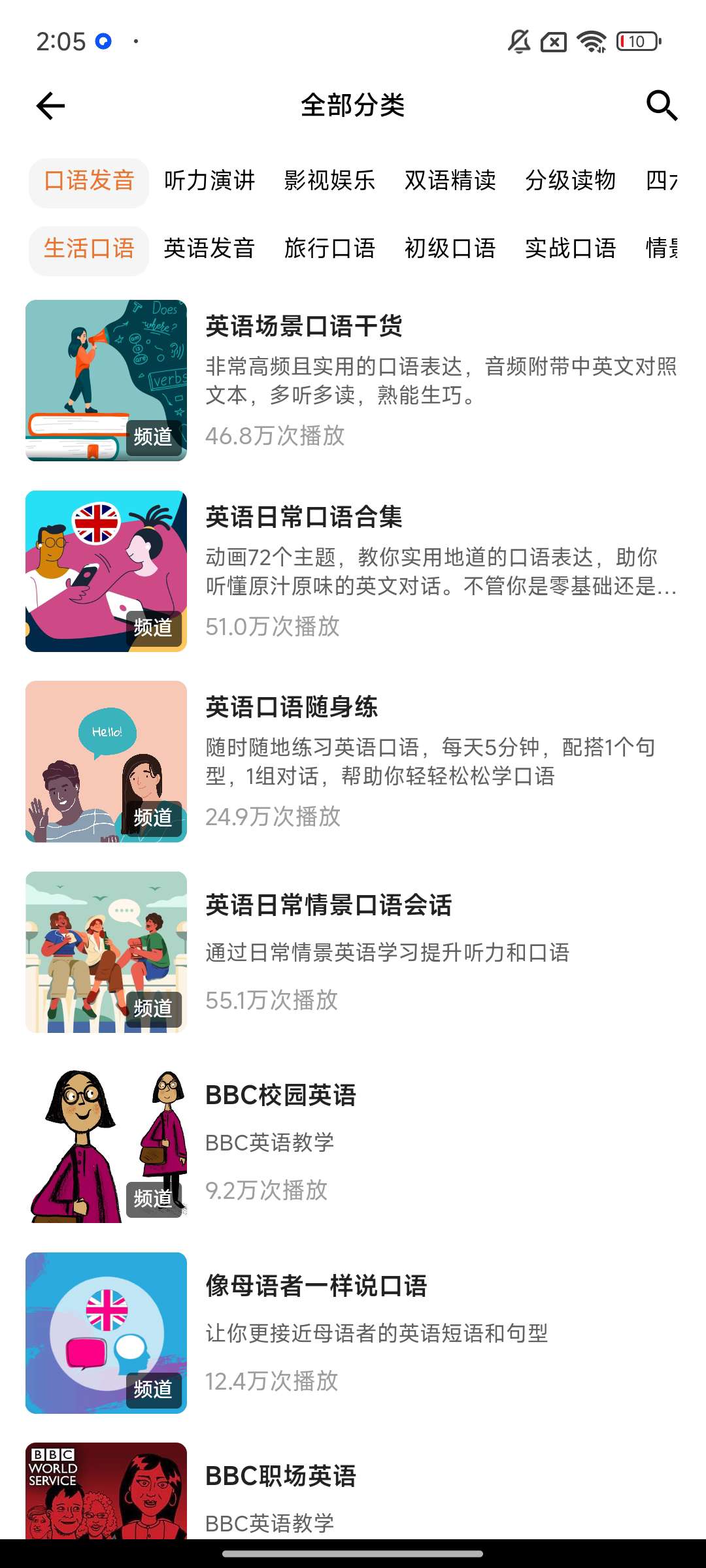
Task: Switch to the 听力演讲 category
Action: coord(209,181)
